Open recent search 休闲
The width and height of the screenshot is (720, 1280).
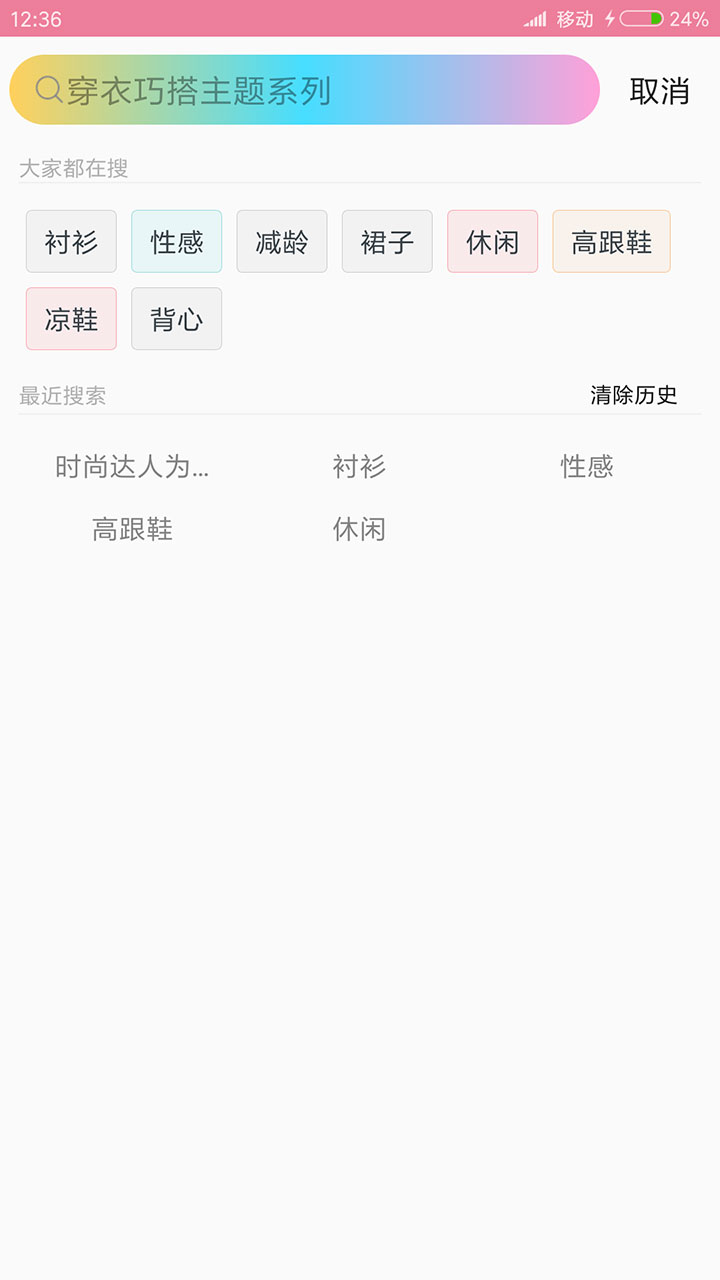(359, 530)
